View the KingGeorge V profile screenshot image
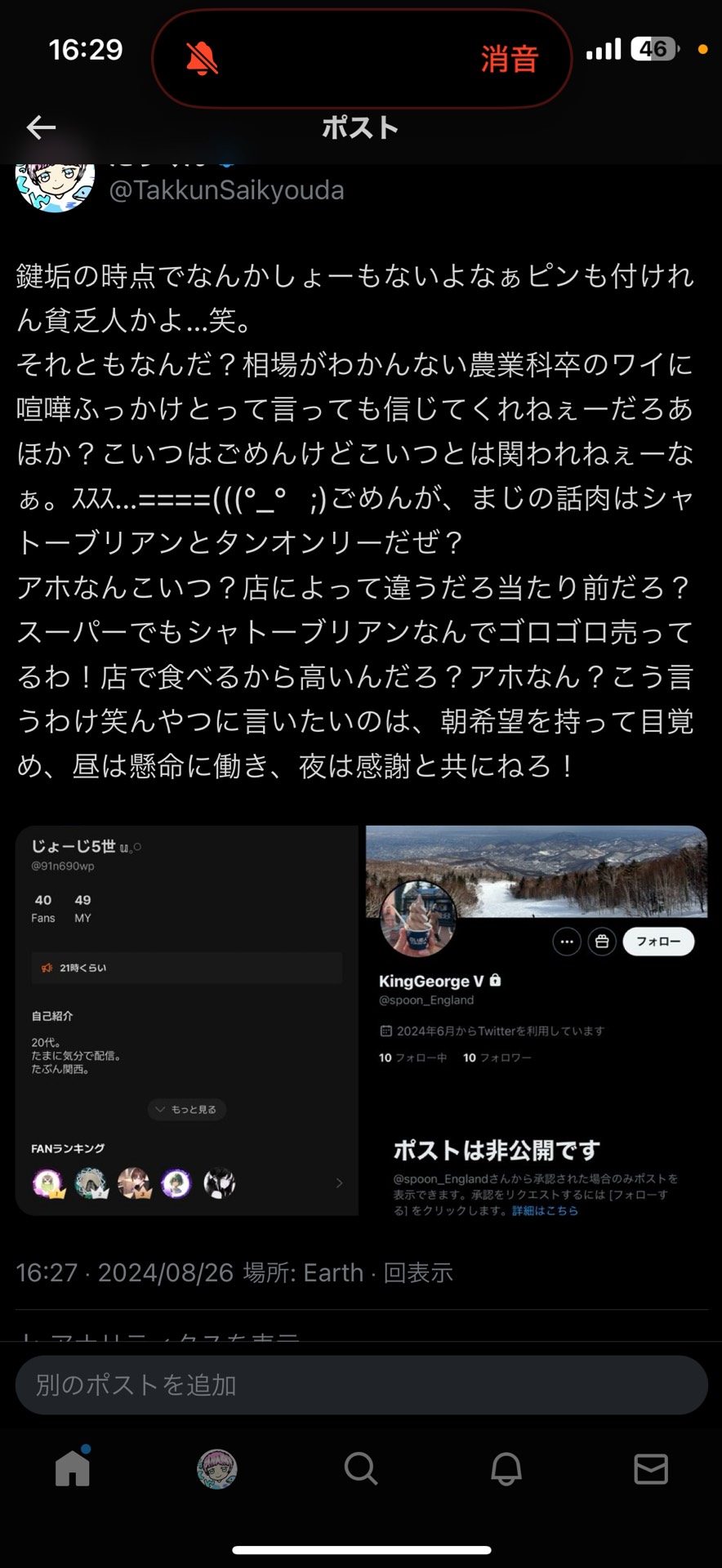 (536, 1020)
